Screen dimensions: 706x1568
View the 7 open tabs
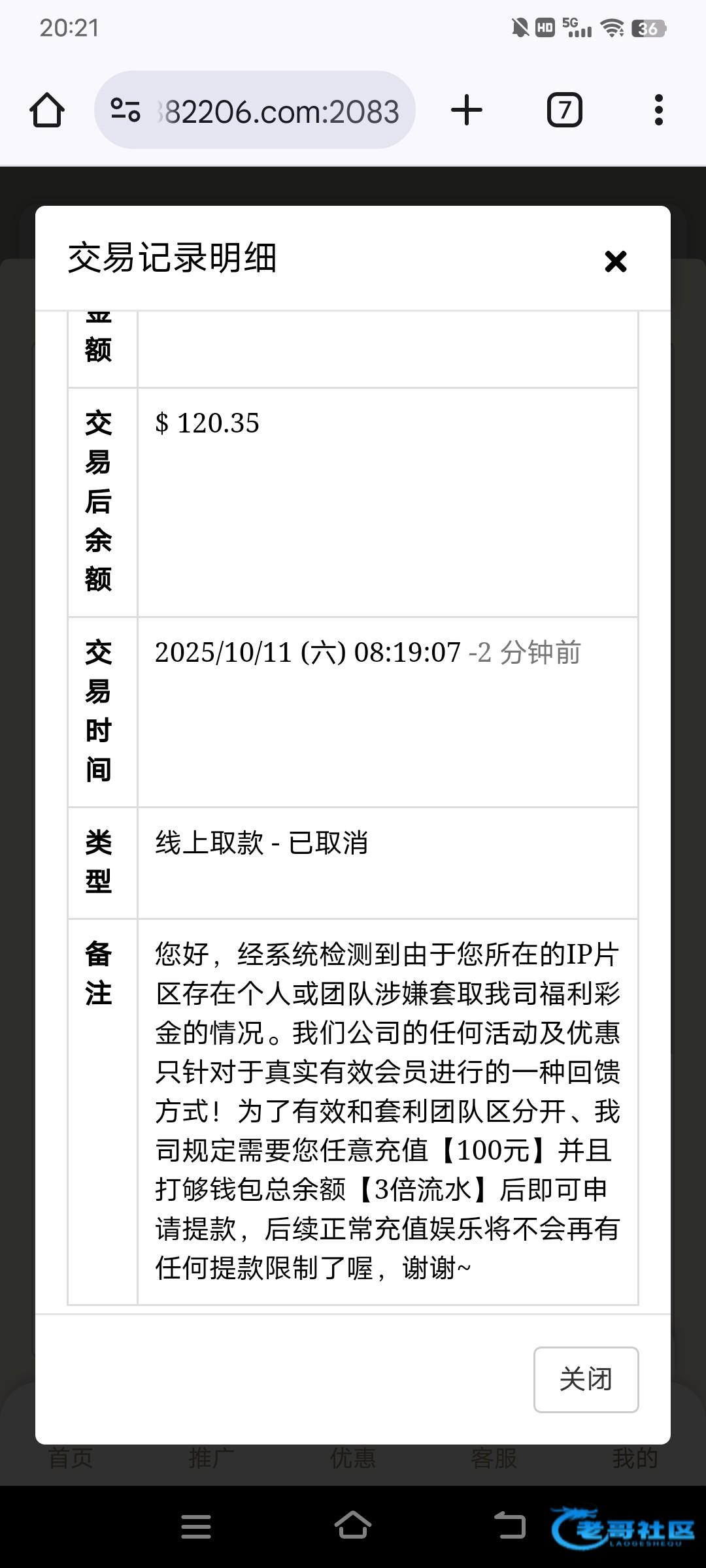pyautogui.click(x=565, y=110)
